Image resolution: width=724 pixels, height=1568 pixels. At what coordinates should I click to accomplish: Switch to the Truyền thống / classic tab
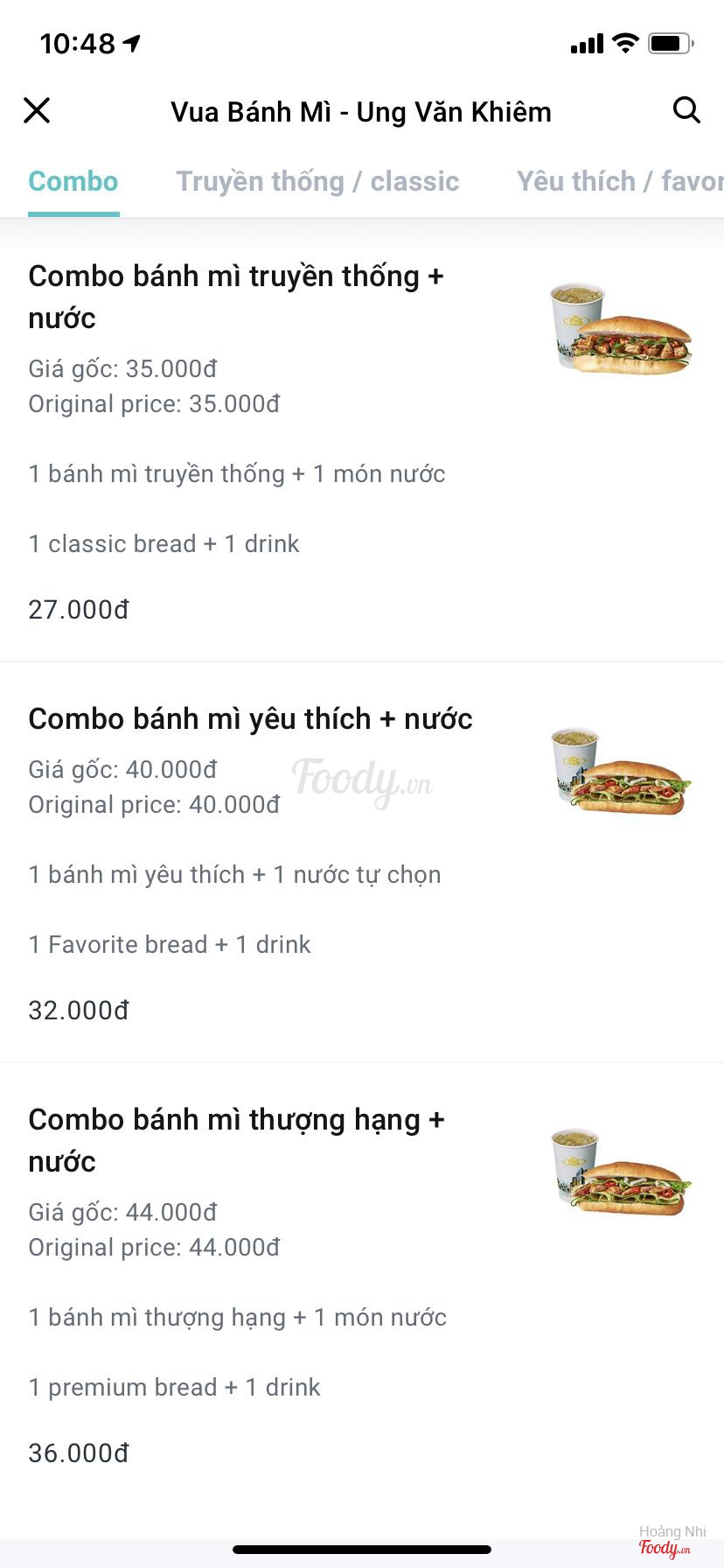(317, 182)
